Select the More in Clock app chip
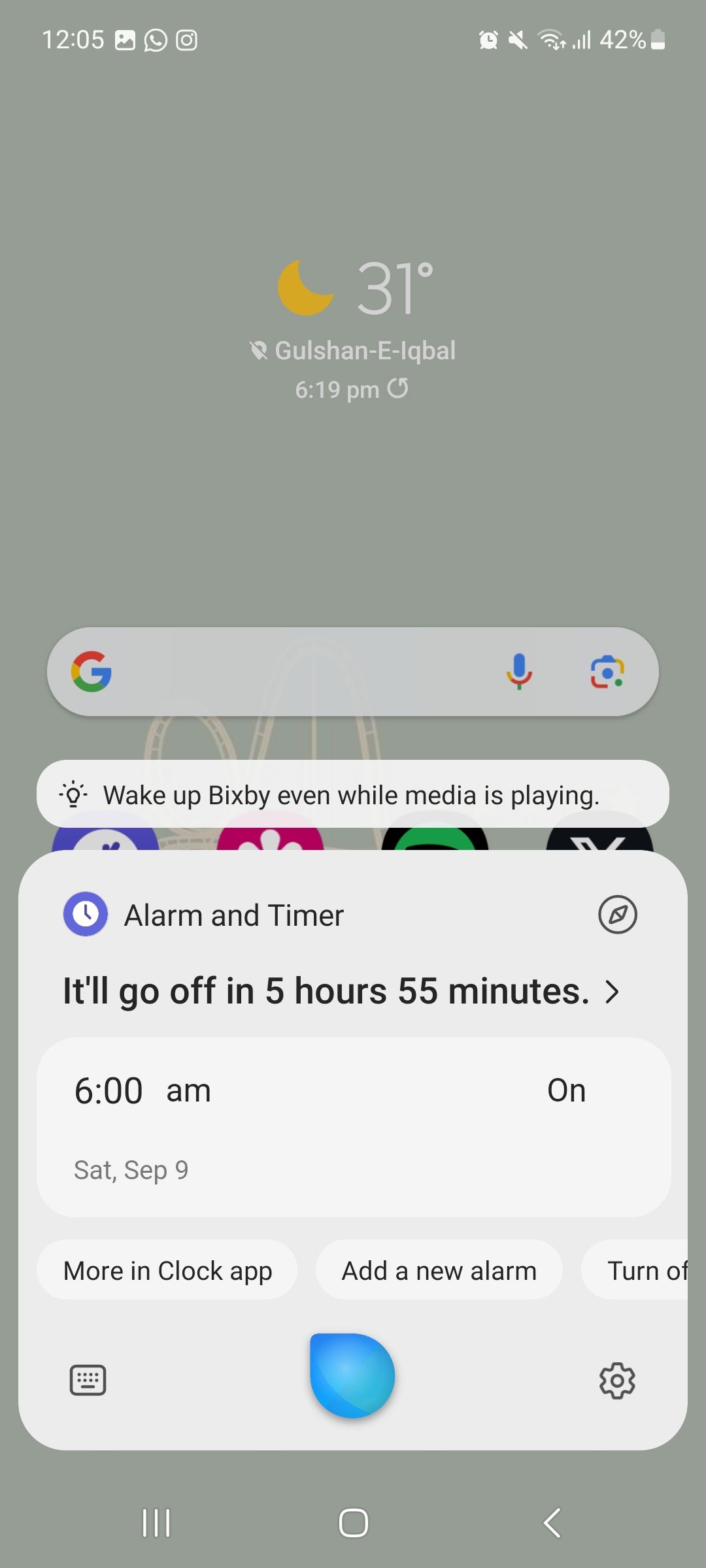 (x=167, y=1271)
